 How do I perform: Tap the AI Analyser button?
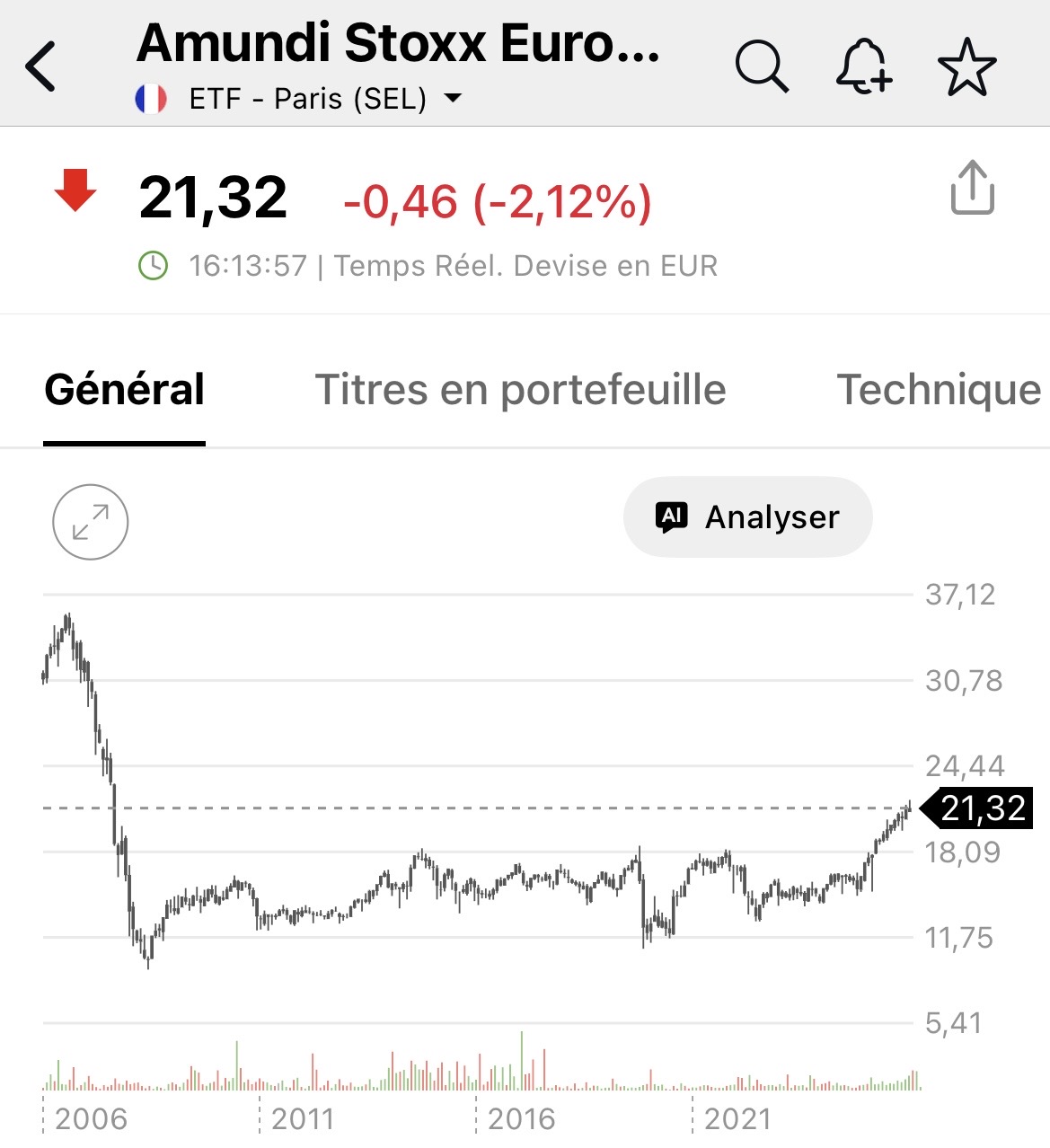click(747, 517)
